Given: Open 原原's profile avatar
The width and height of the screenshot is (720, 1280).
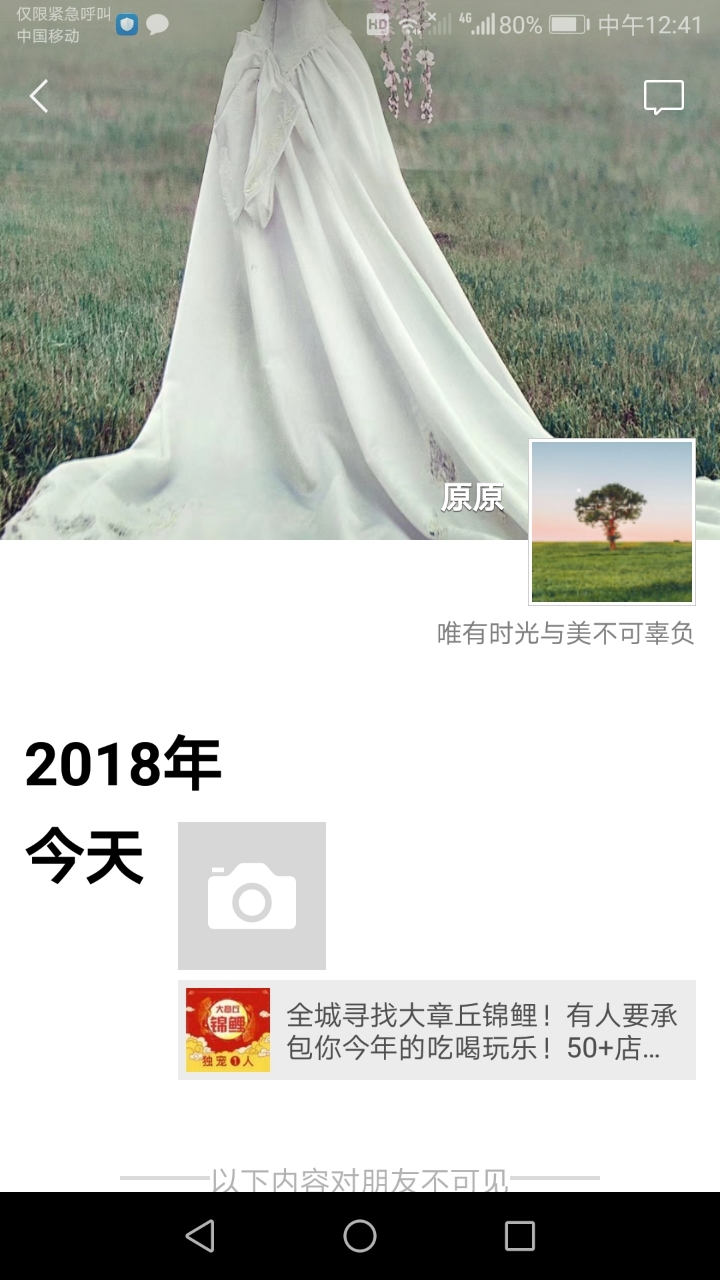Looking at the screenshot, I should tap(612, 522).
